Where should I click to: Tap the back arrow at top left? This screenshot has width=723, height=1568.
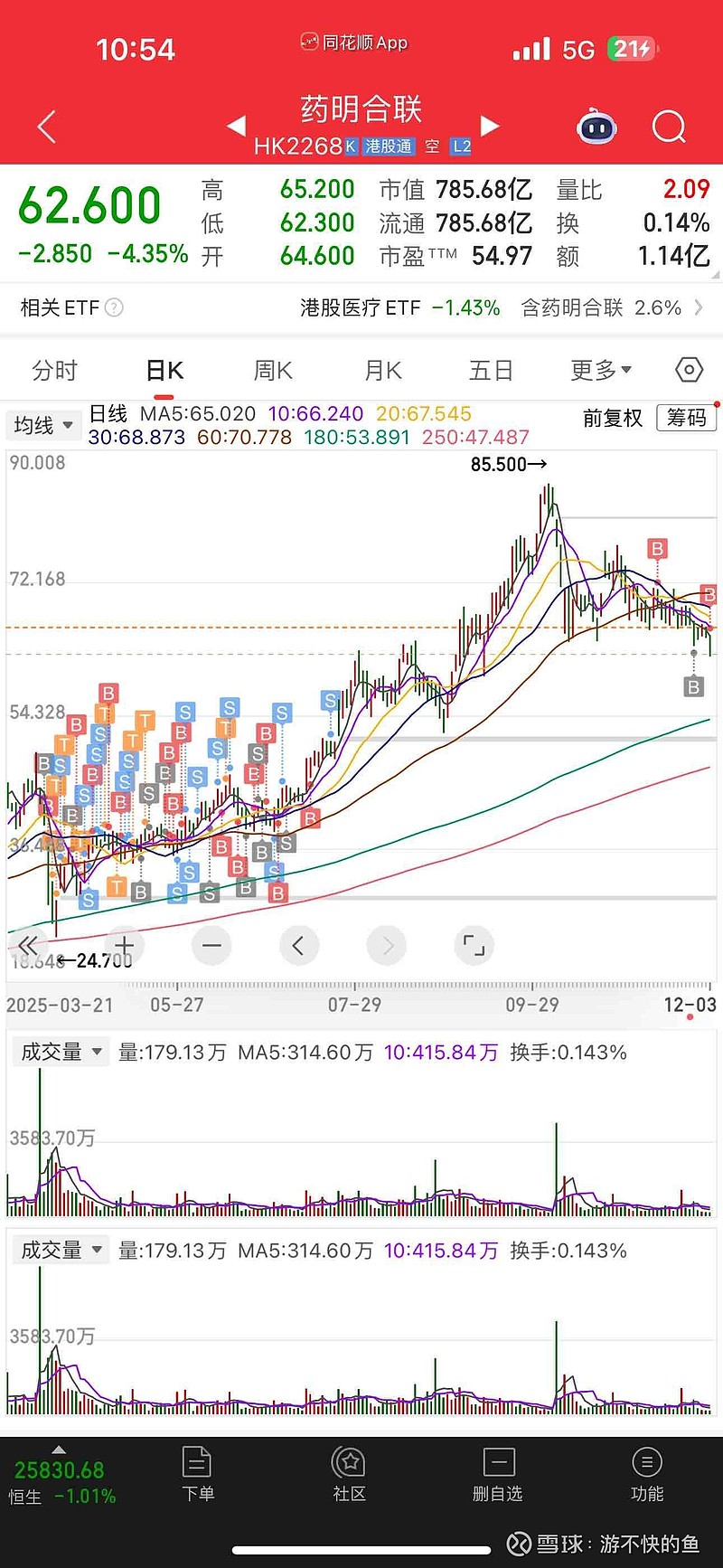(45, 127)
